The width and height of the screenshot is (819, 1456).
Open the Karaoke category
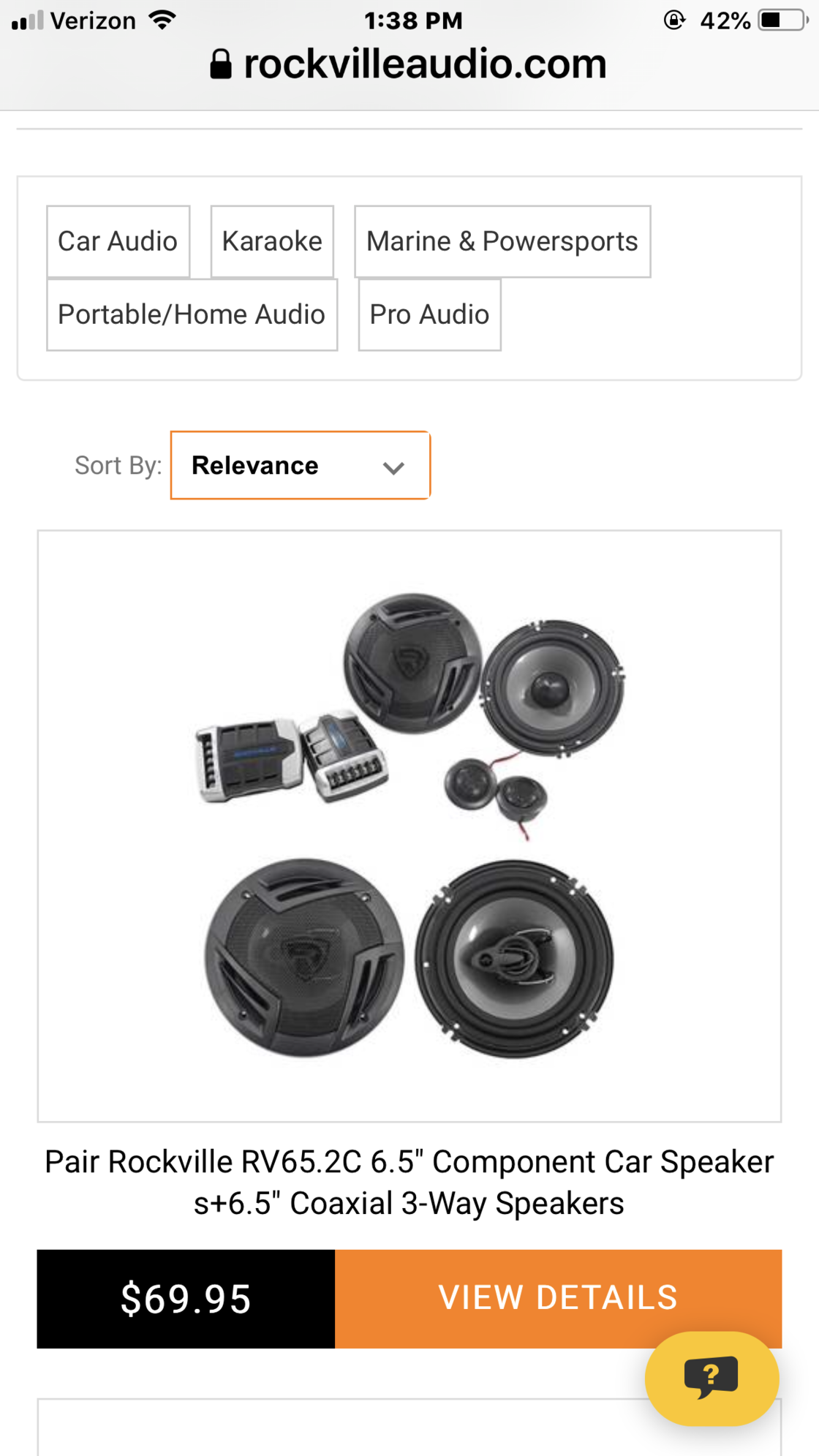tap(272, 241)
